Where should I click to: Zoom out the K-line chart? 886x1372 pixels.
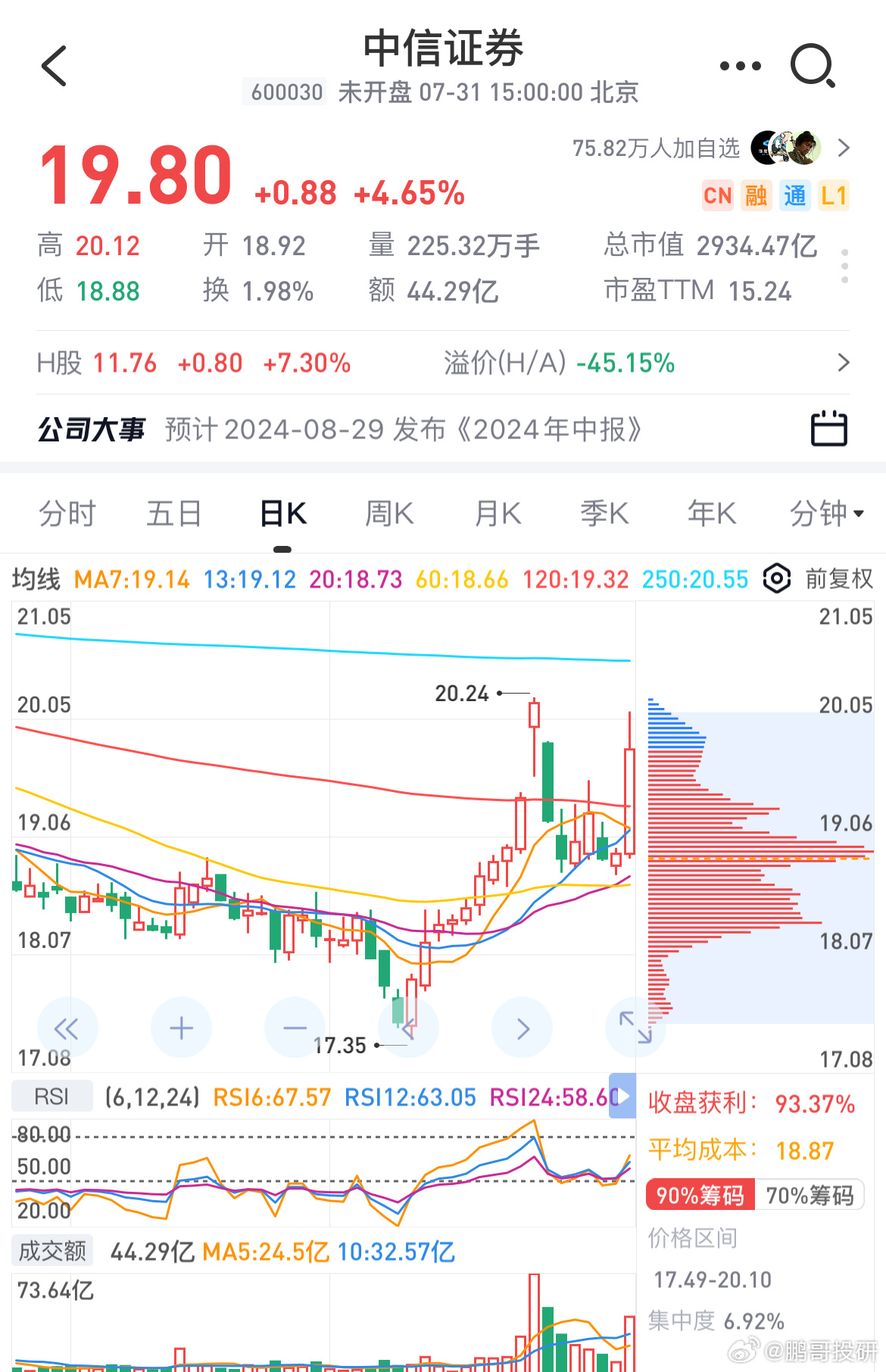(295, 1027)
